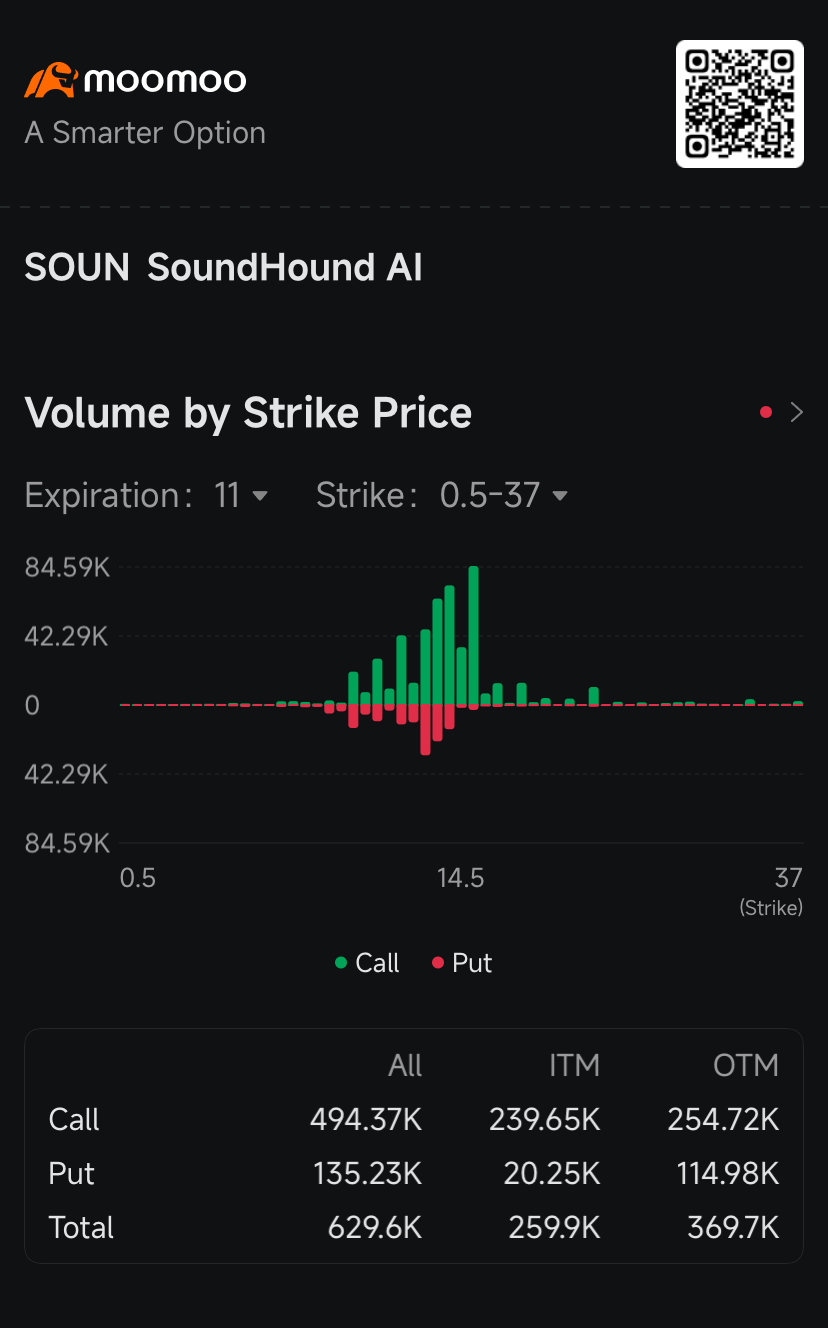Tap the QR code in the top corner
The width and height of the screenshot is (828, 1328).
740,104
